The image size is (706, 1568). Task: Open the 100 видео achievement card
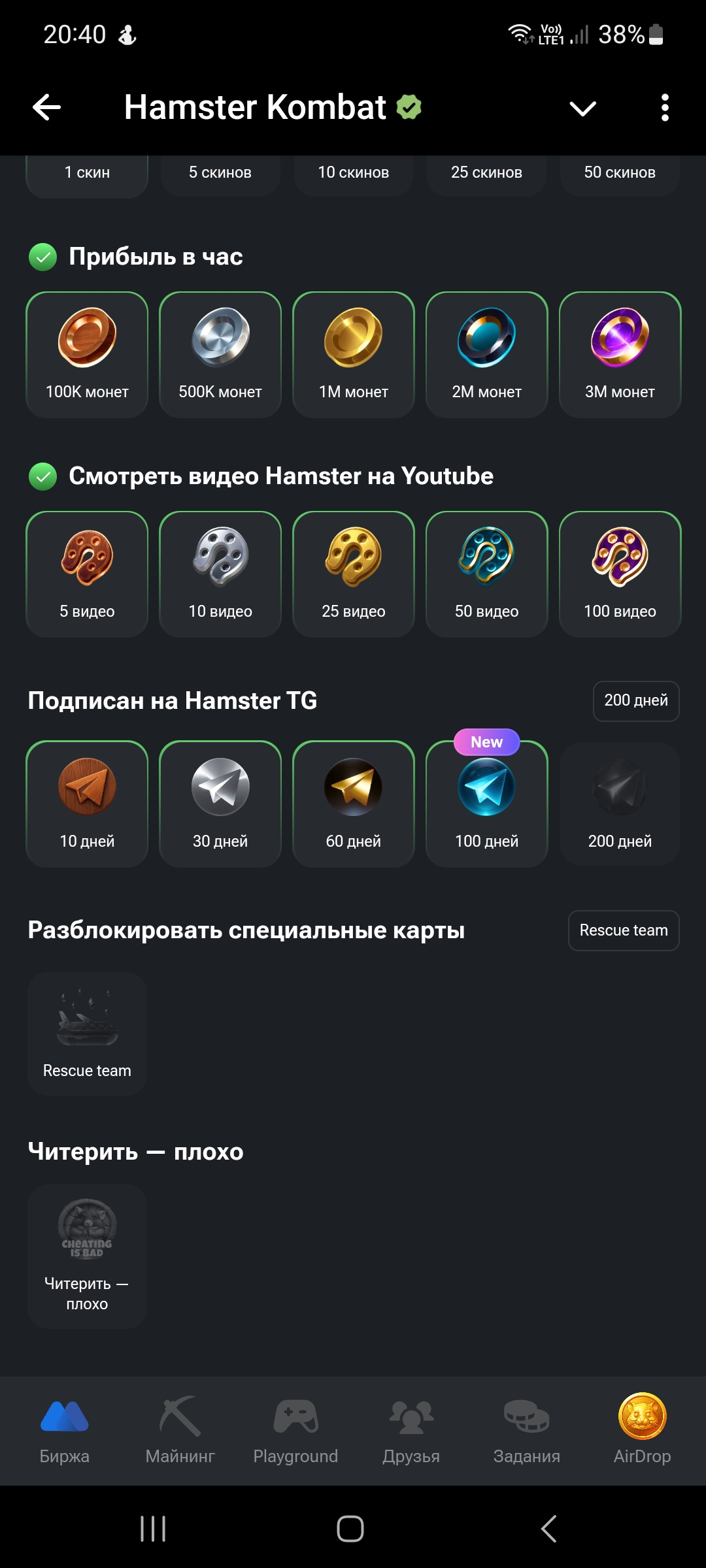tap(620, 574)
